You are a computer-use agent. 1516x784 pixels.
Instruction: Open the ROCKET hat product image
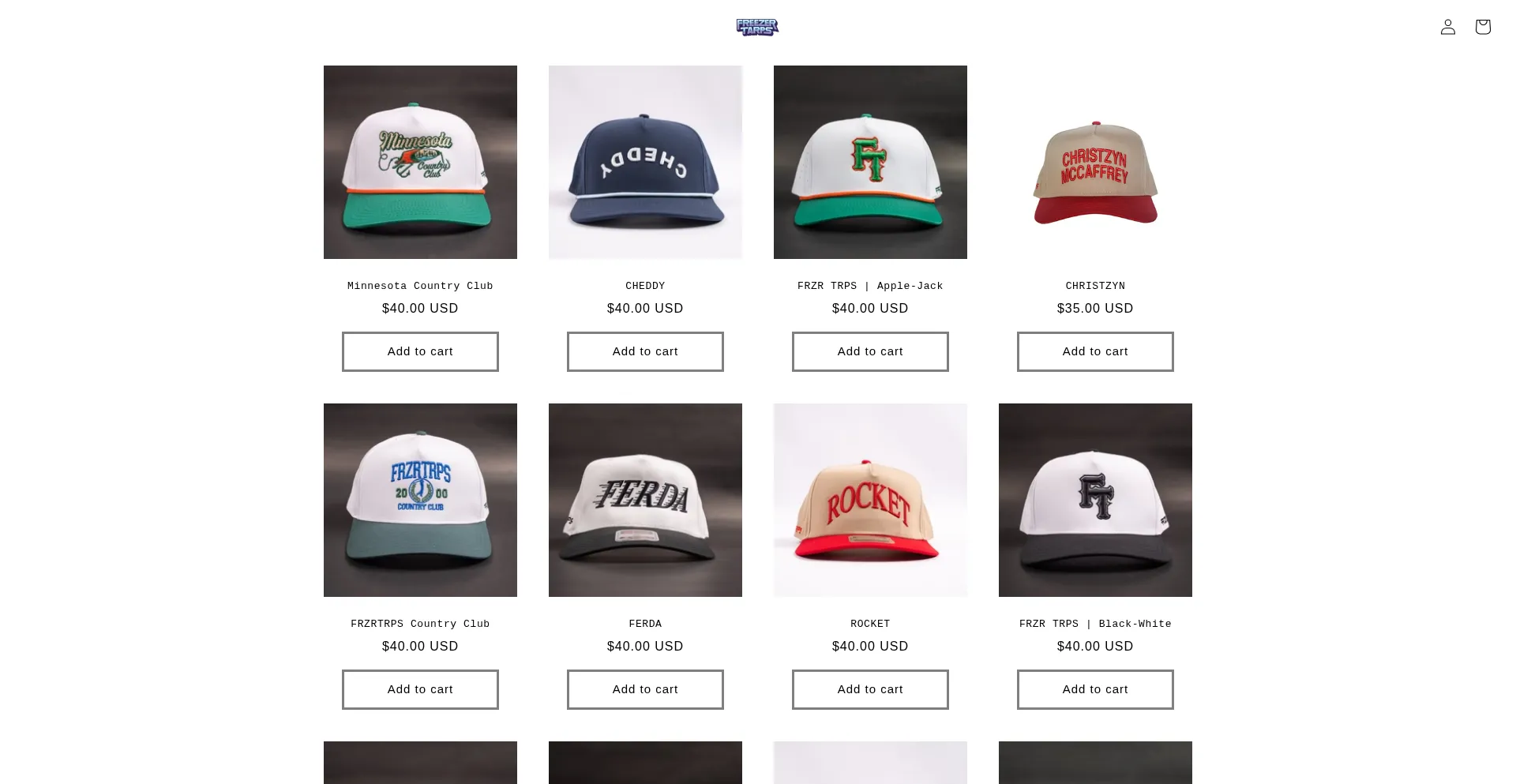click(870, 500)
